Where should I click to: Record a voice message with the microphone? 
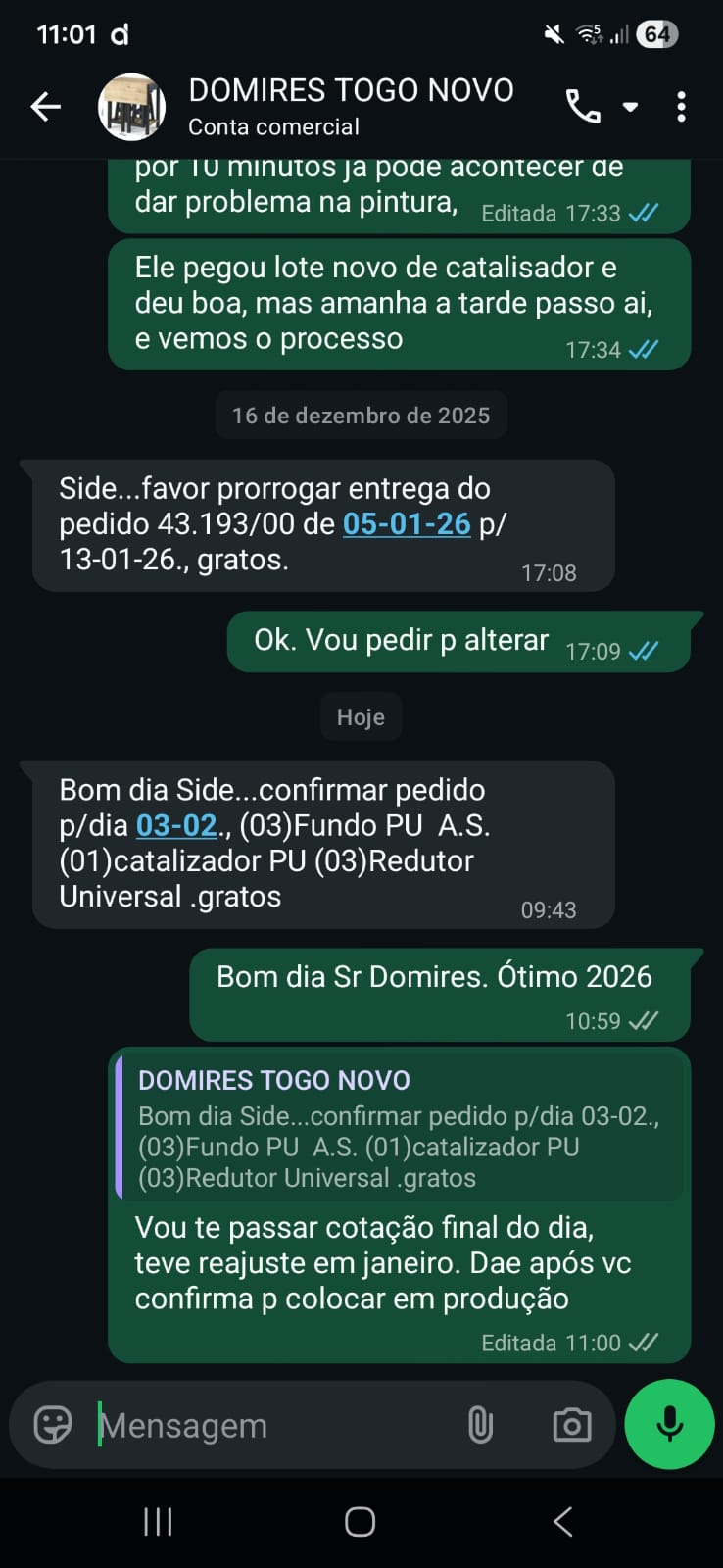click(670, 1424)
